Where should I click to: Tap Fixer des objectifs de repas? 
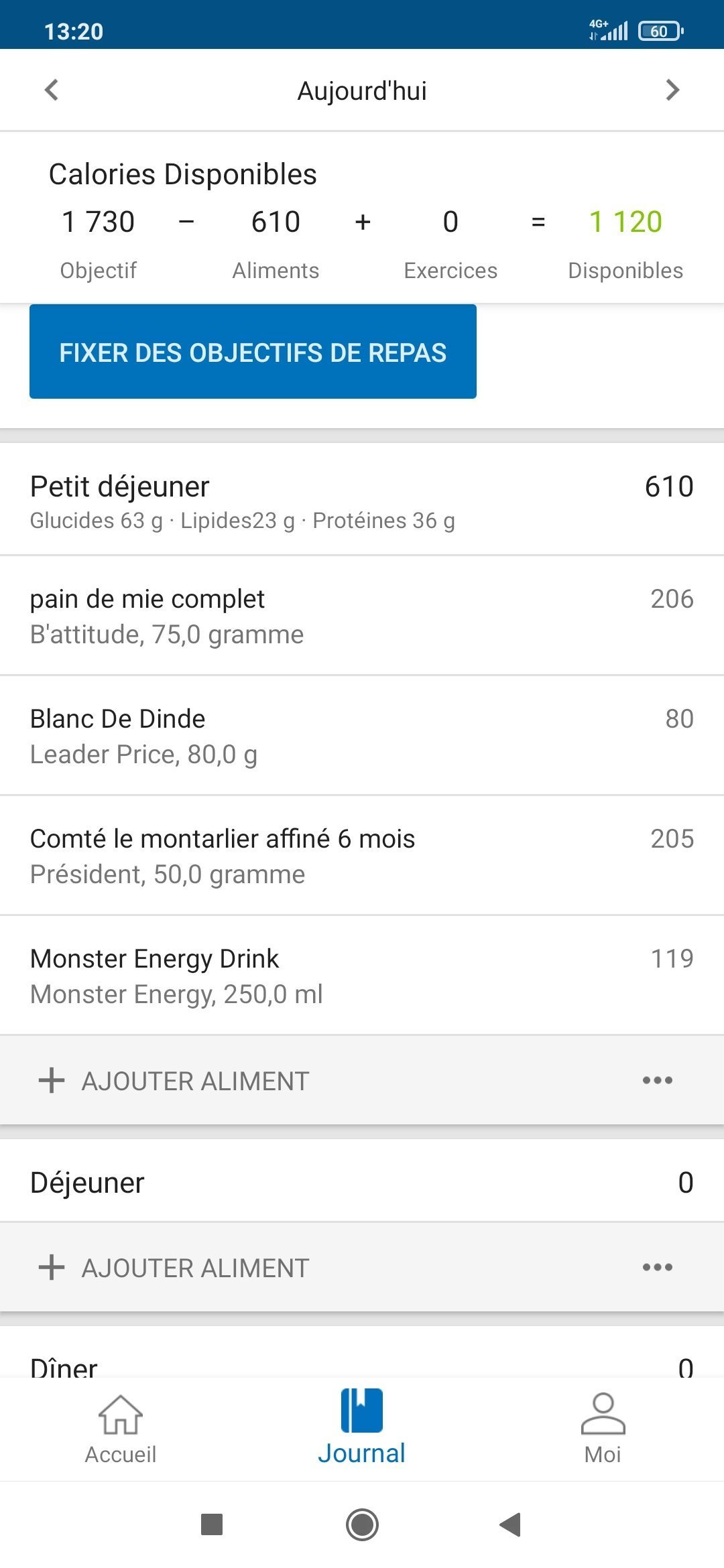253,352
